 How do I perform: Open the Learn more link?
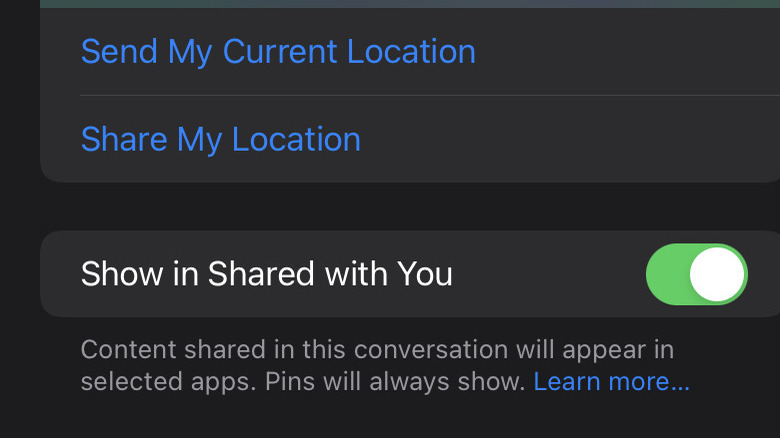611,382
